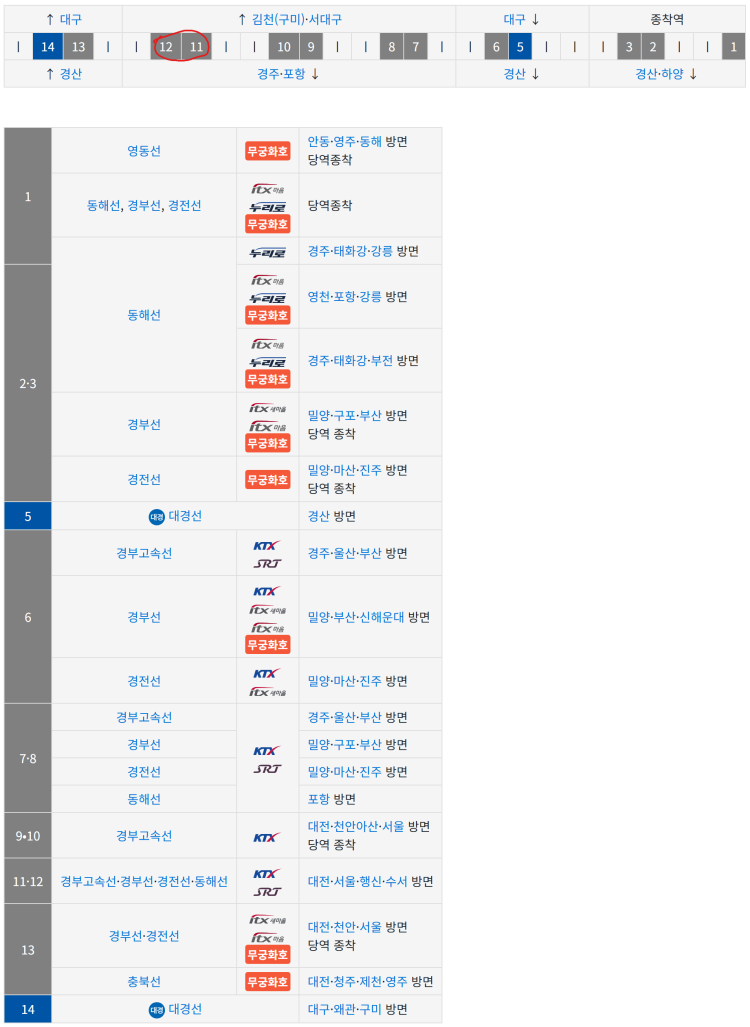The image size is (750, 1027).
Task: Open the 영동선 line link
Action: (x=143, y=151)
